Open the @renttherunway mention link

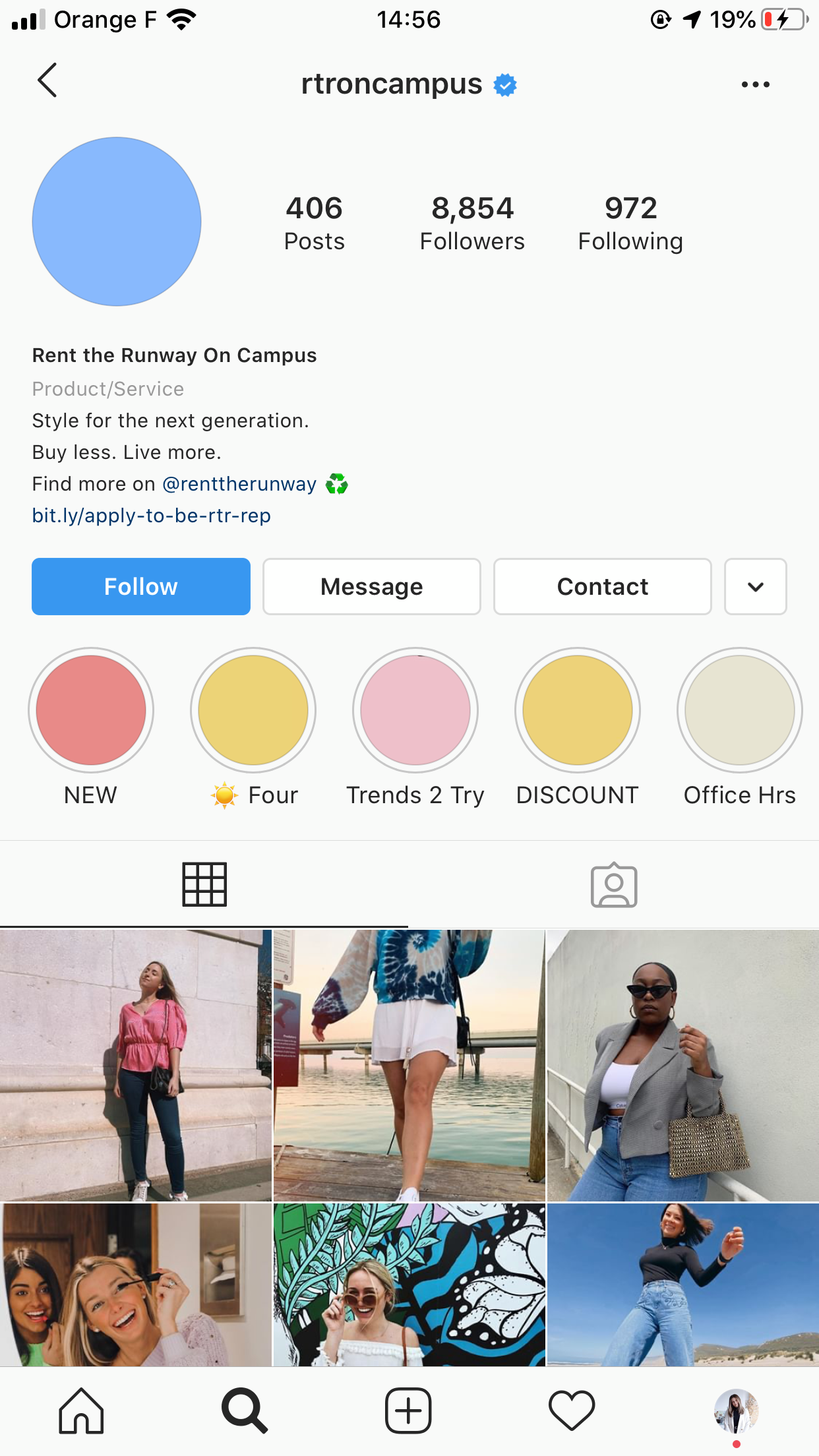(x=239, y=484)
